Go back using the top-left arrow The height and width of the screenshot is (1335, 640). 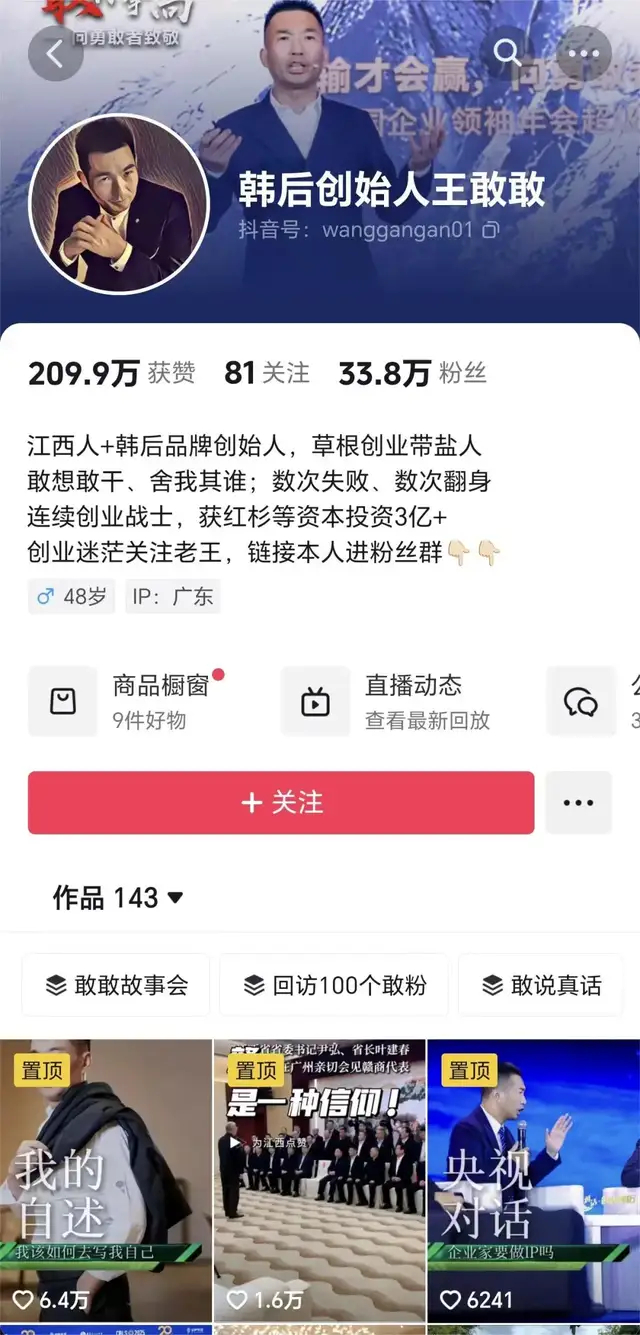(54, 54)
